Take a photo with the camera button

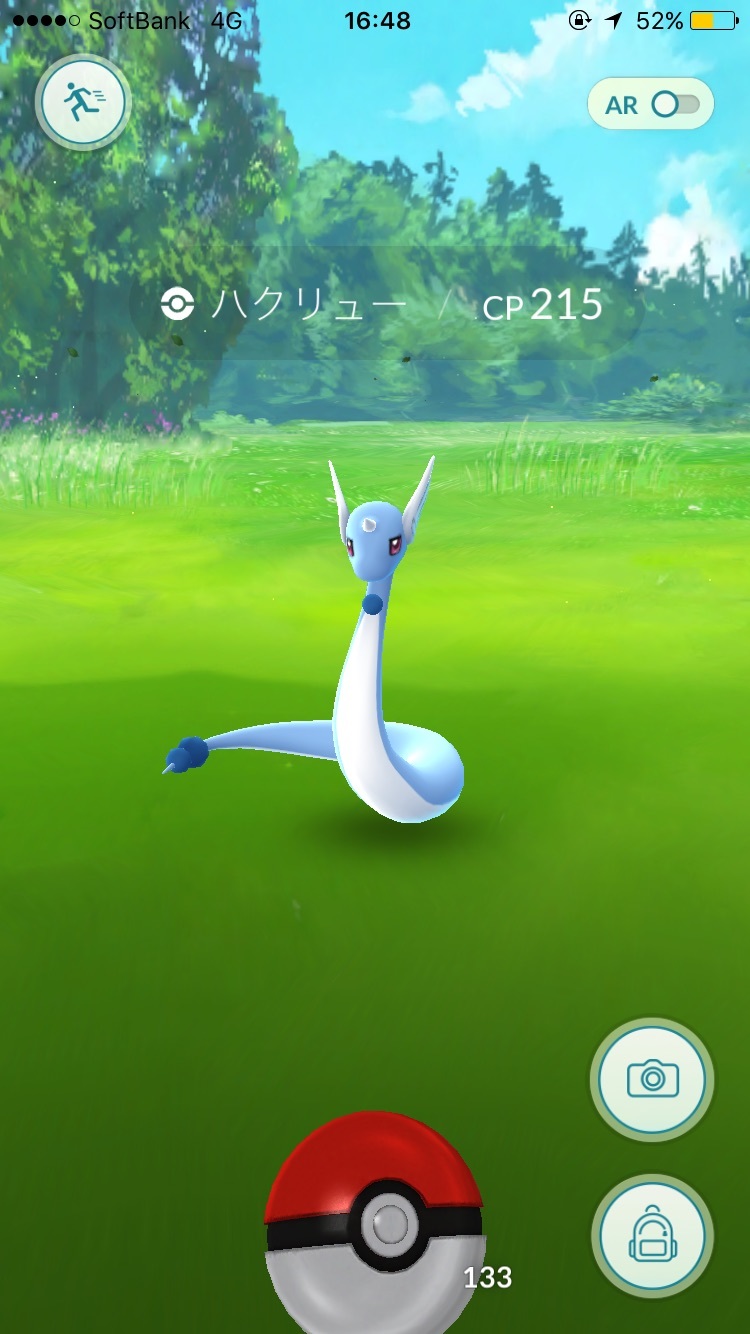coord(652,1079)
